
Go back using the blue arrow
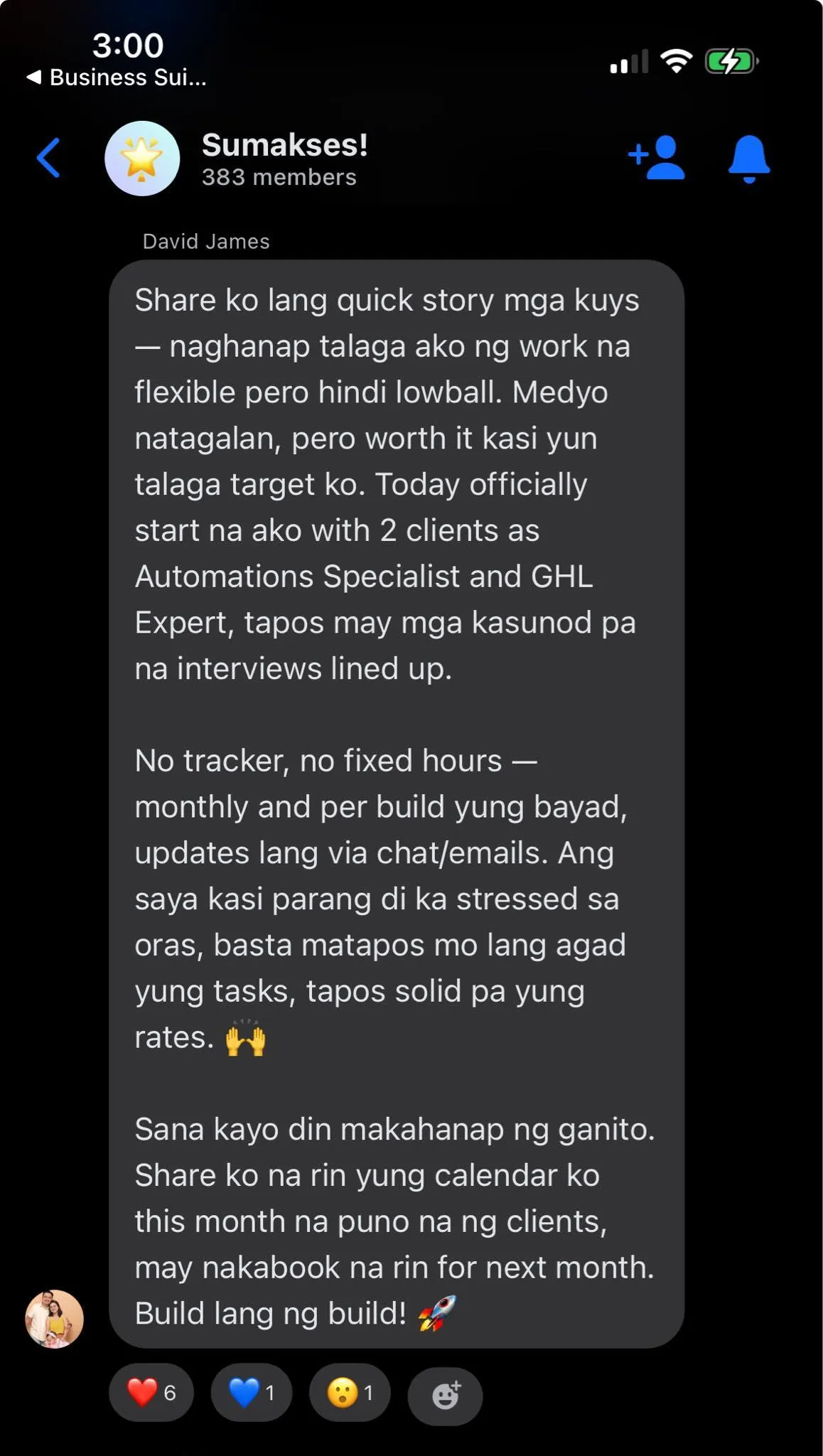48,157
